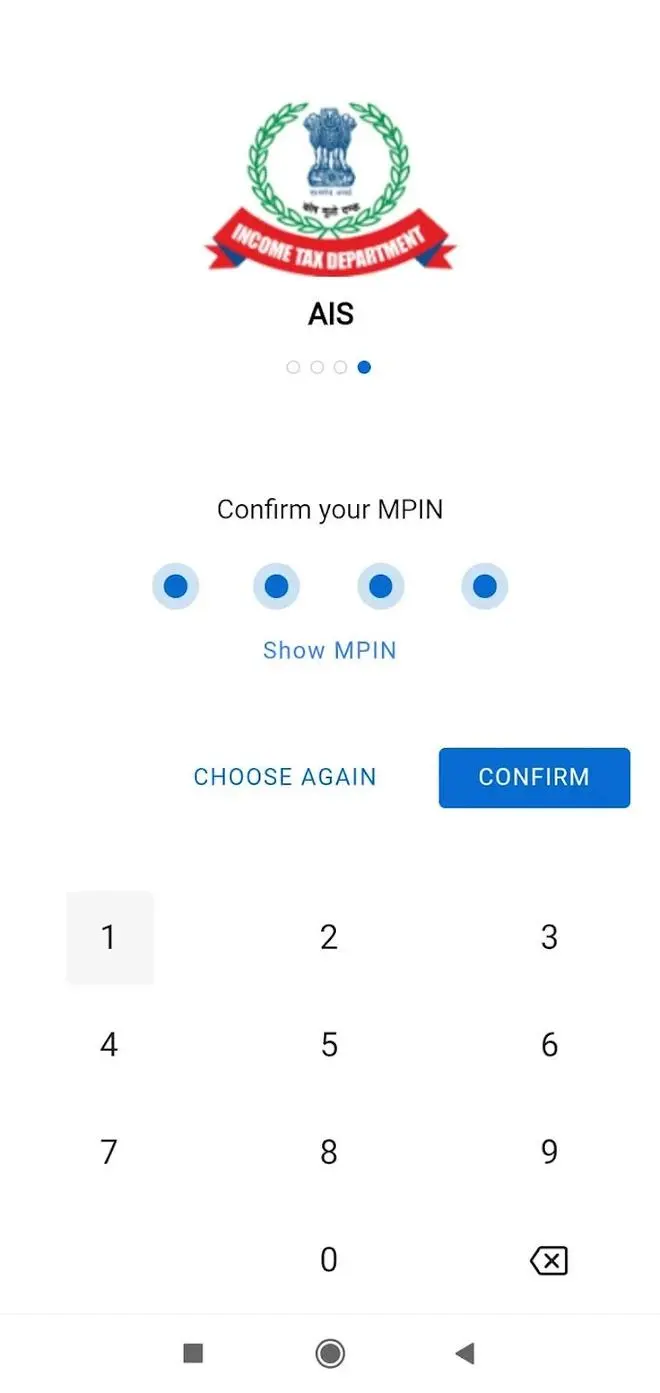
Task: Enter digit 5 on keypad
Action: click(x=329, y=1045)
